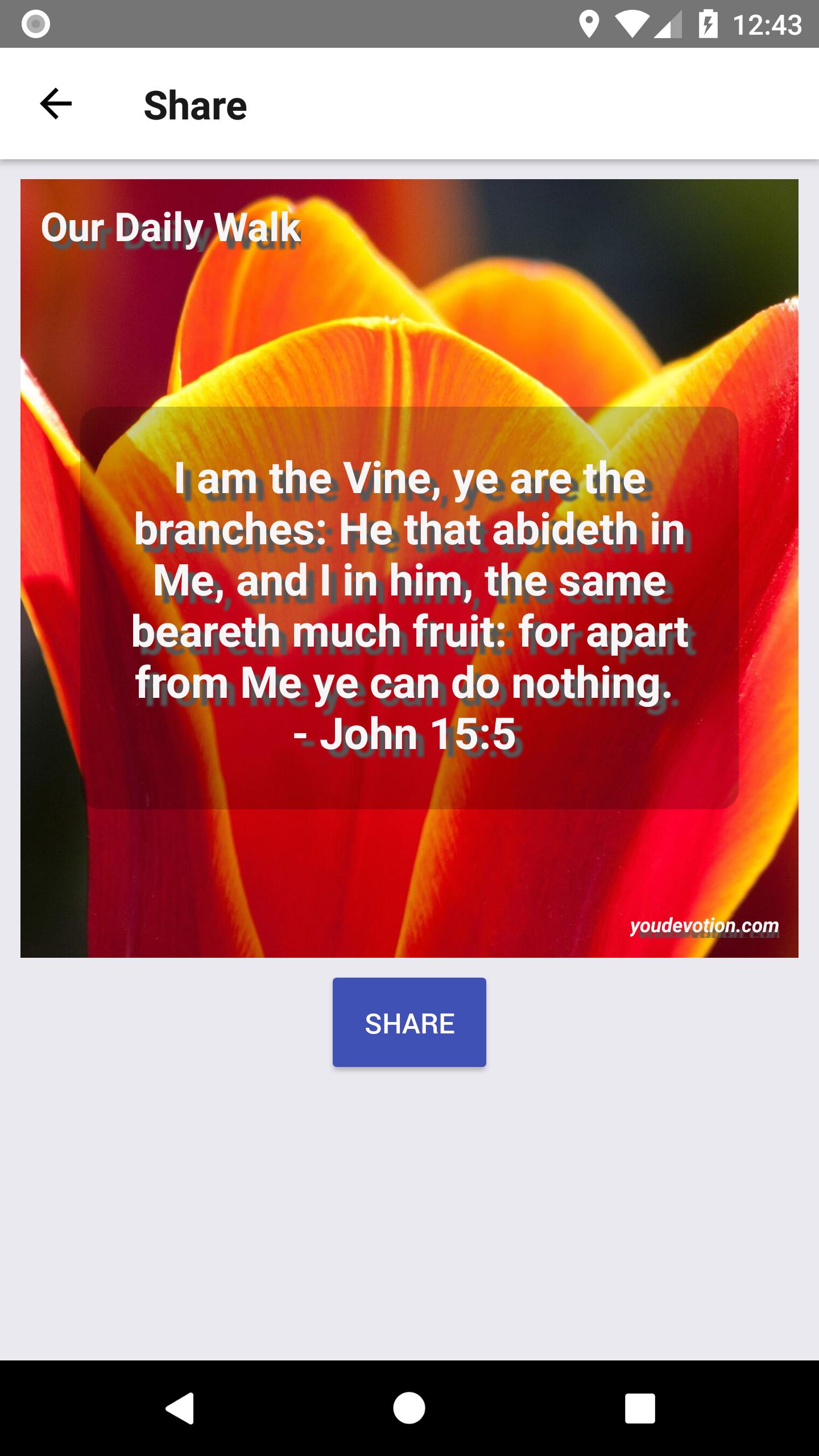Go back using the app bar arrow
Image resolution: width=819 pixels, height=1456 pixels.
pos(56,104)
